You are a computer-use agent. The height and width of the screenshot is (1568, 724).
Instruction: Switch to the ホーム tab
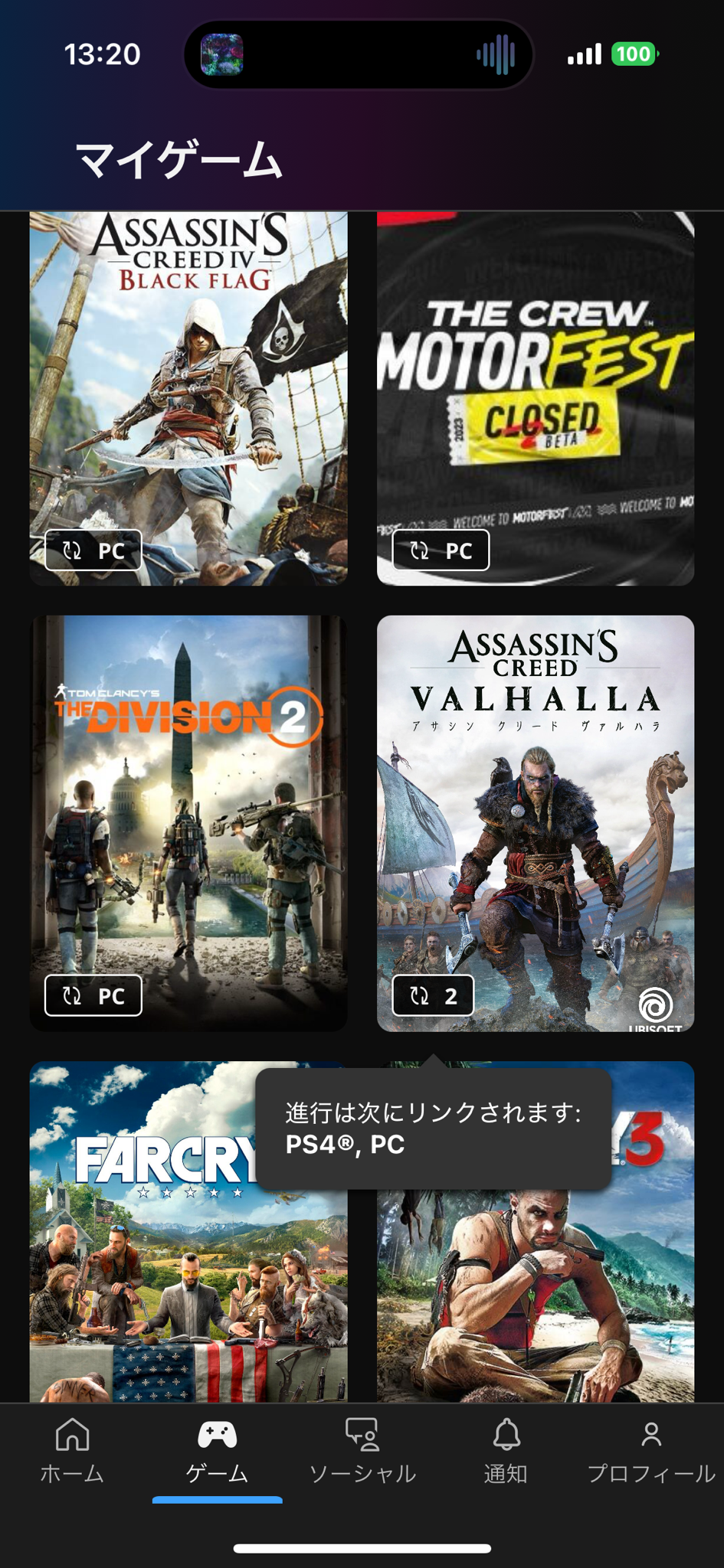(72, 1451)
